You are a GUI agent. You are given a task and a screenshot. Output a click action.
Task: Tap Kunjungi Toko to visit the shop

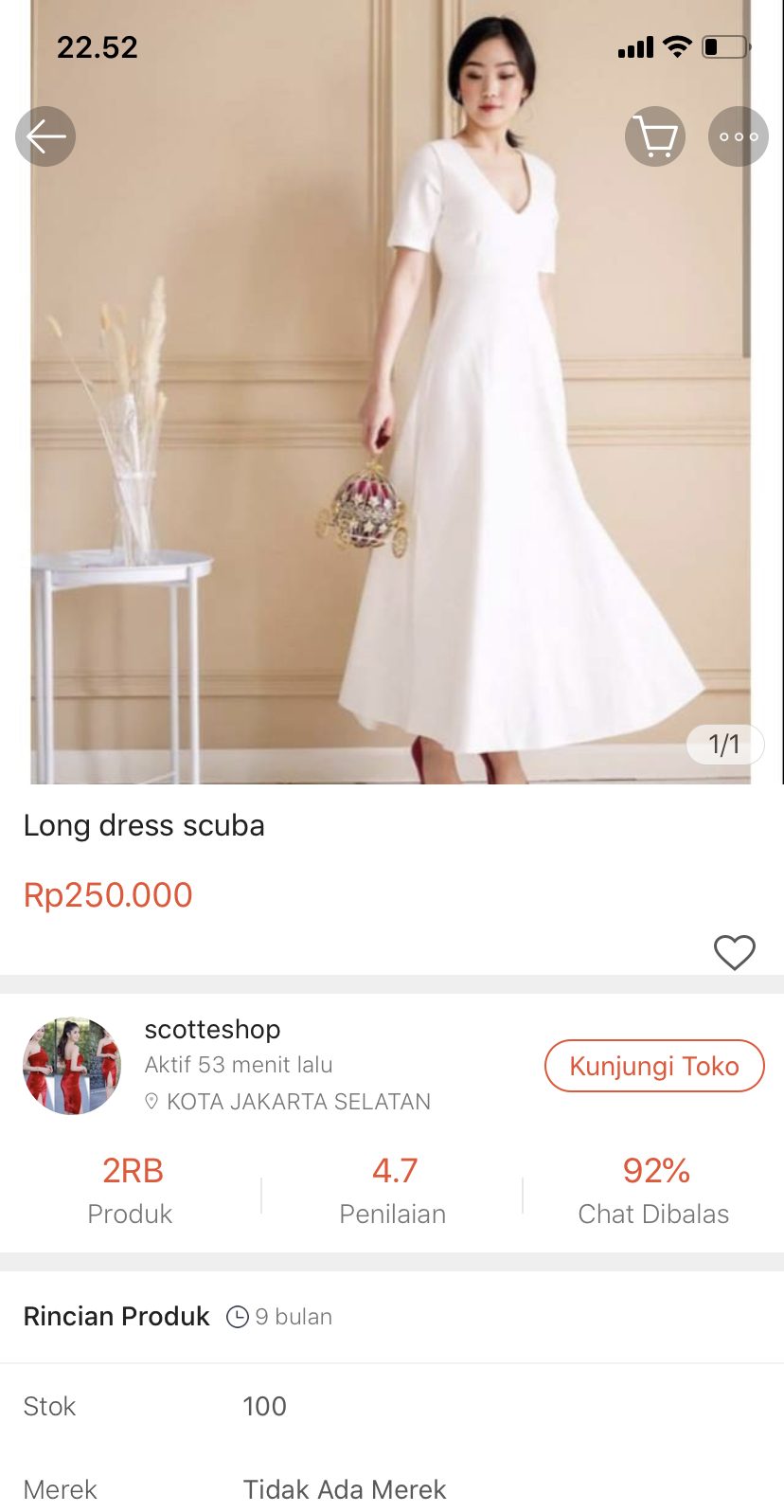click(654, 1066)
